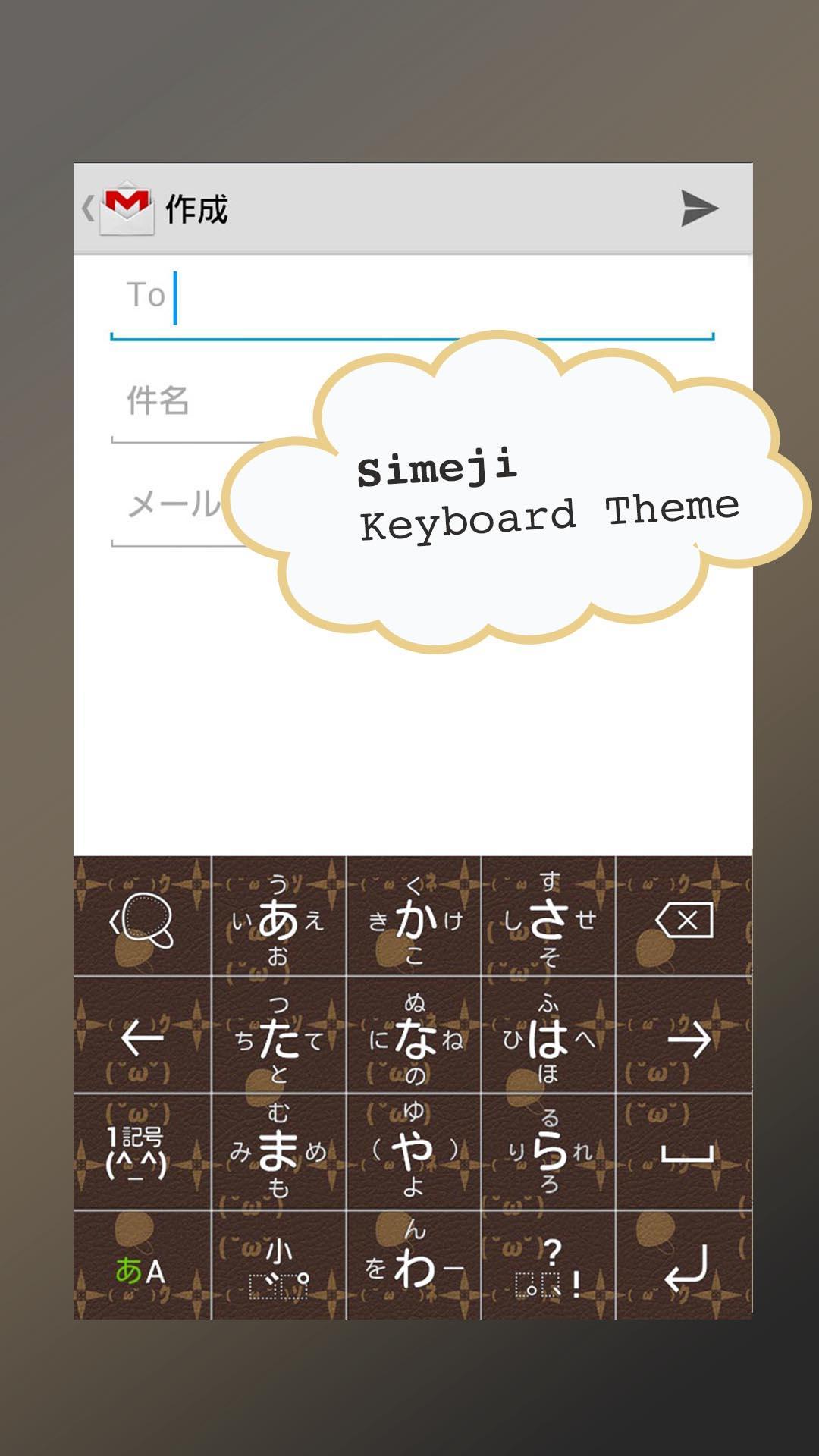Tap the send icon to send the email
Image resolution: width=819 pixels, height=1456 pixels.
click(x=699, y=207)
